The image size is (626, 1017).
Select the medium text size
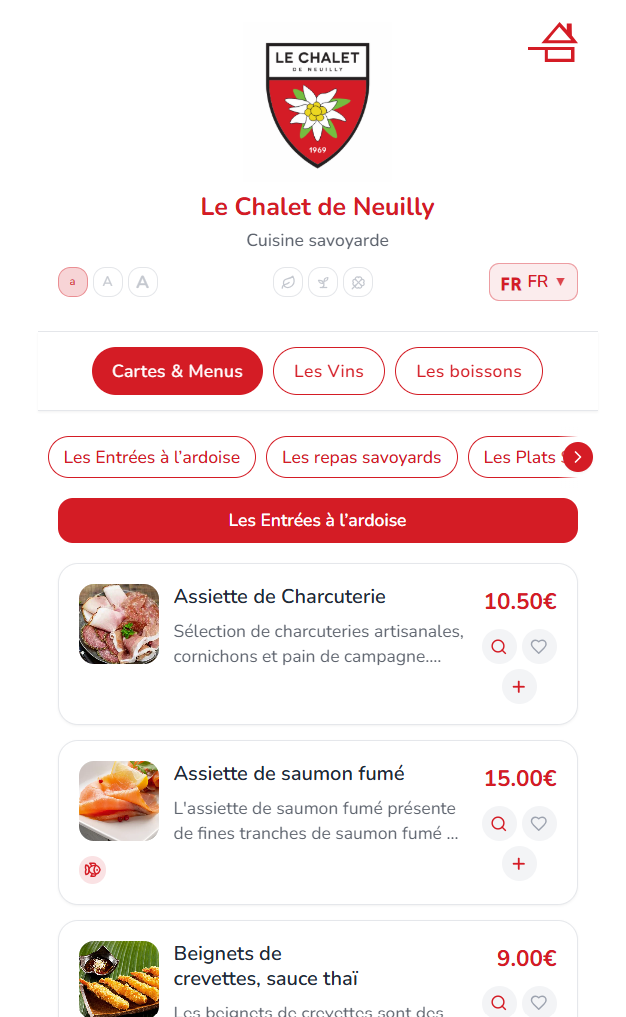click(108, 283)
